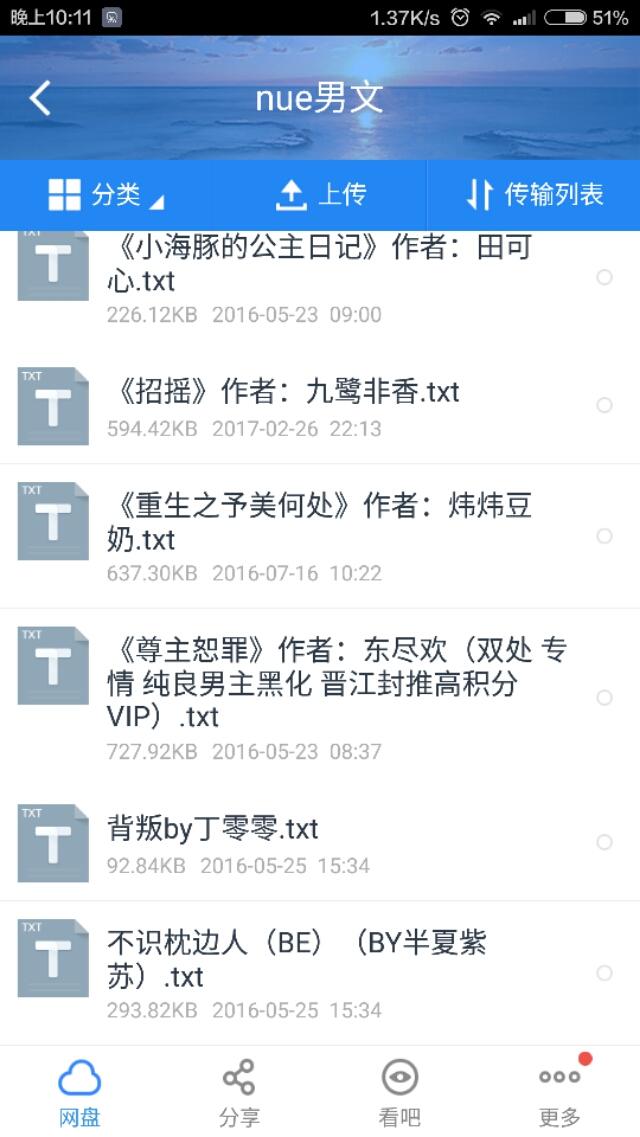Switch to the 网盘 tab
Screen dimensions: 640x1137
[80, 1092]
